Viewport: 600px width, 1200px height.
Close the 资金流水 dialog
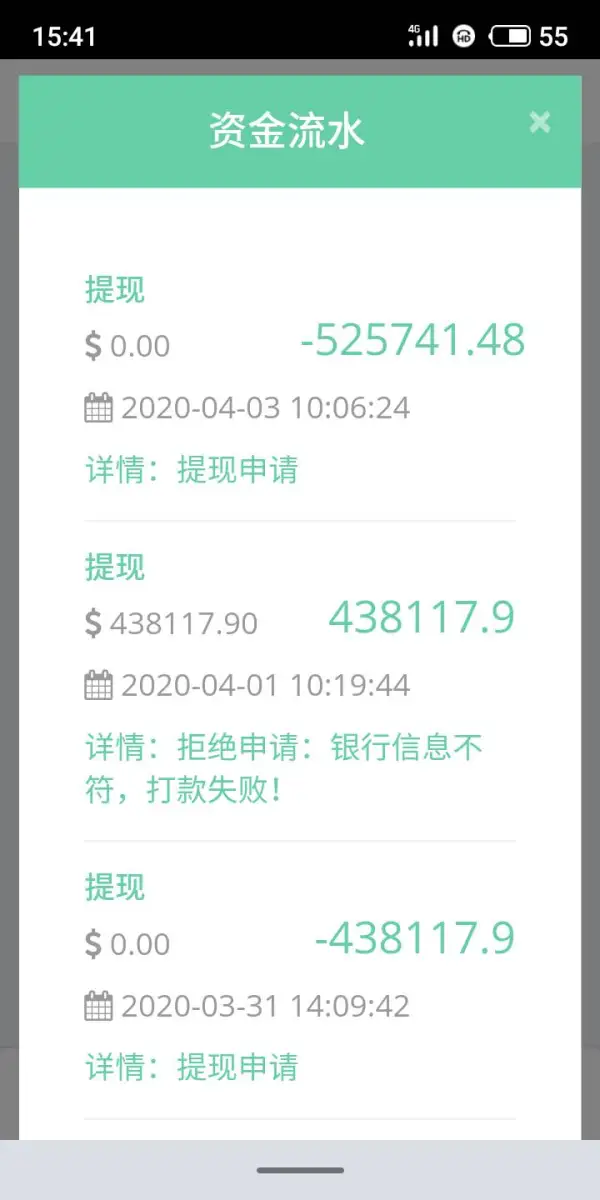pos(539,123)
